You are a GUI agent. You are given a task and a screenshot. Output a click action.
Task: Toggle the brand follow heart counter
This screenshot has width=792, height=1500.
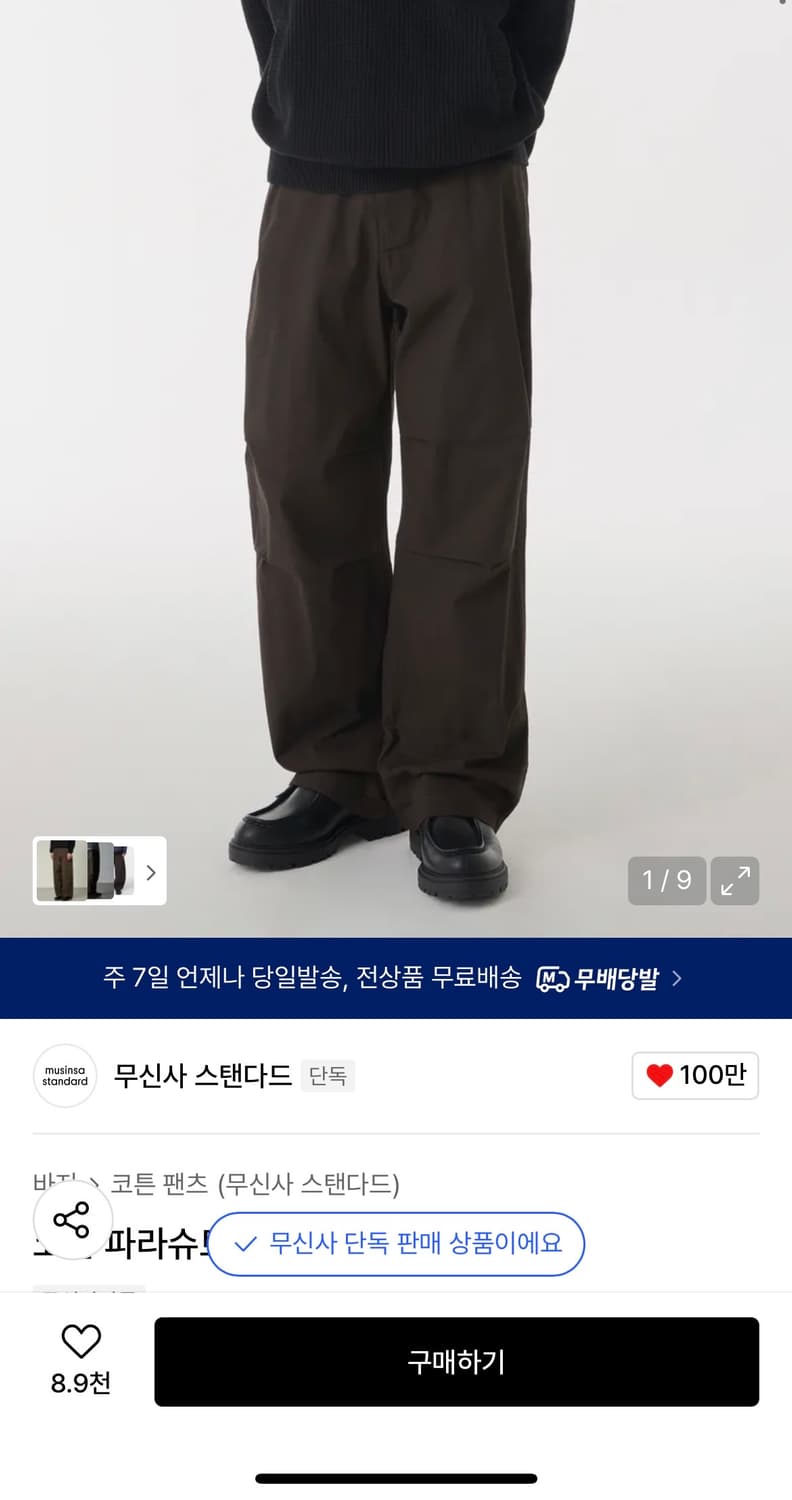(x=694, y=1076)
